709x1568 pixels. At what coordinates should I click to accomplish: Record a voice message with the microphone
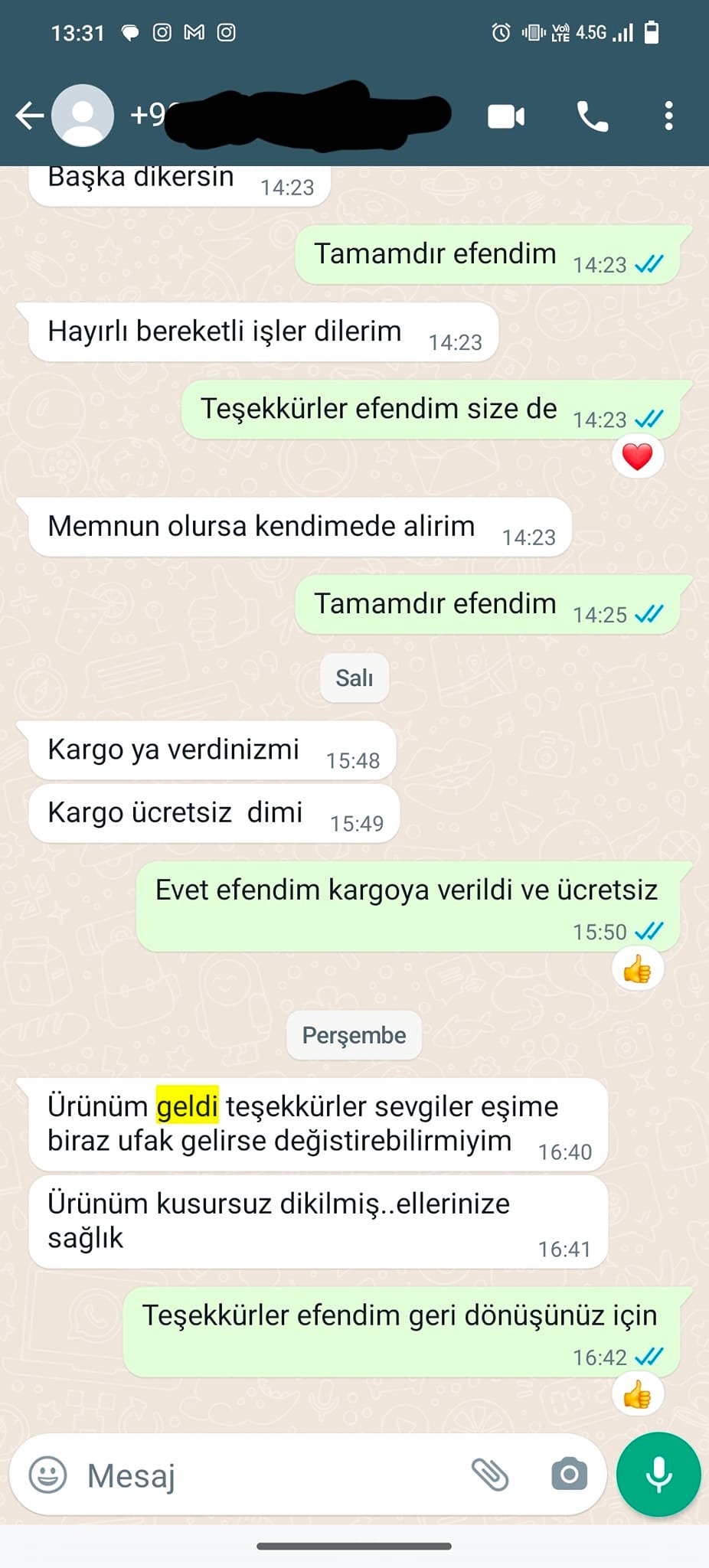click(658, 1474)
